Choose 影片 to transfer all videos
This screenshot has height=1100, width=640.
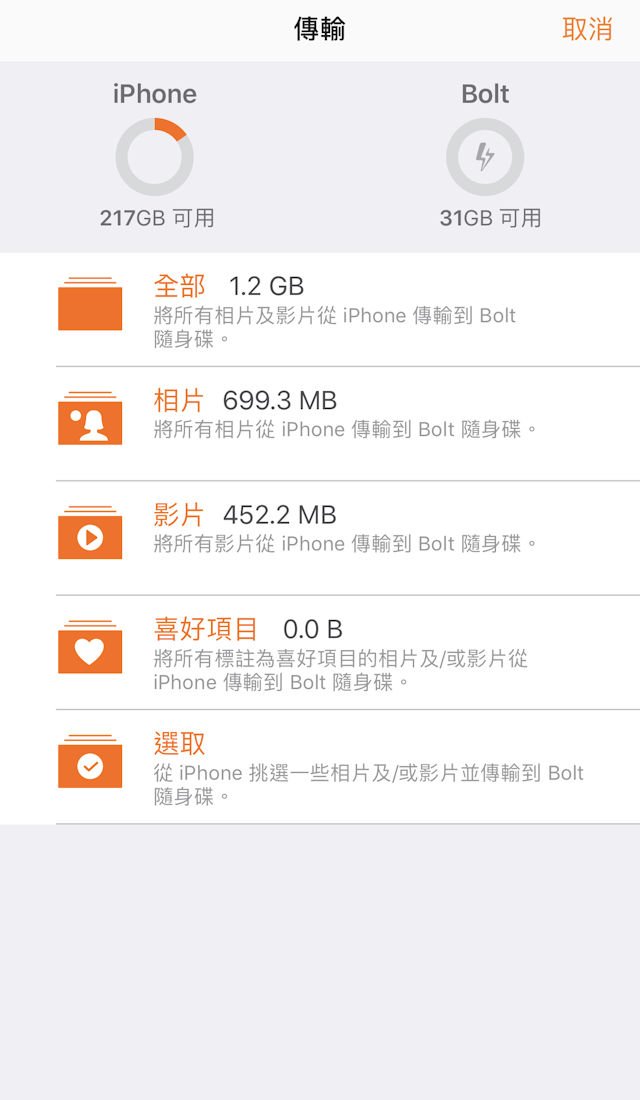coord(320,537)
